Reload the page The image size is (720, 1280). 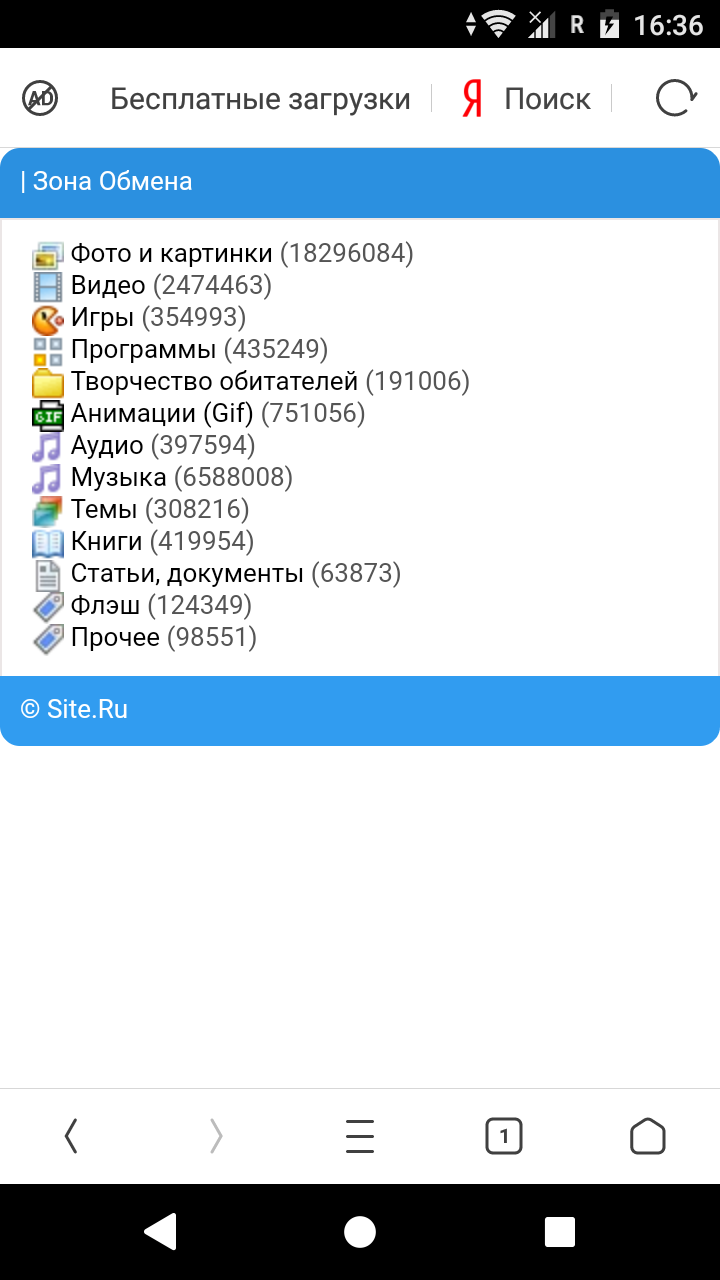coord(675,98)
